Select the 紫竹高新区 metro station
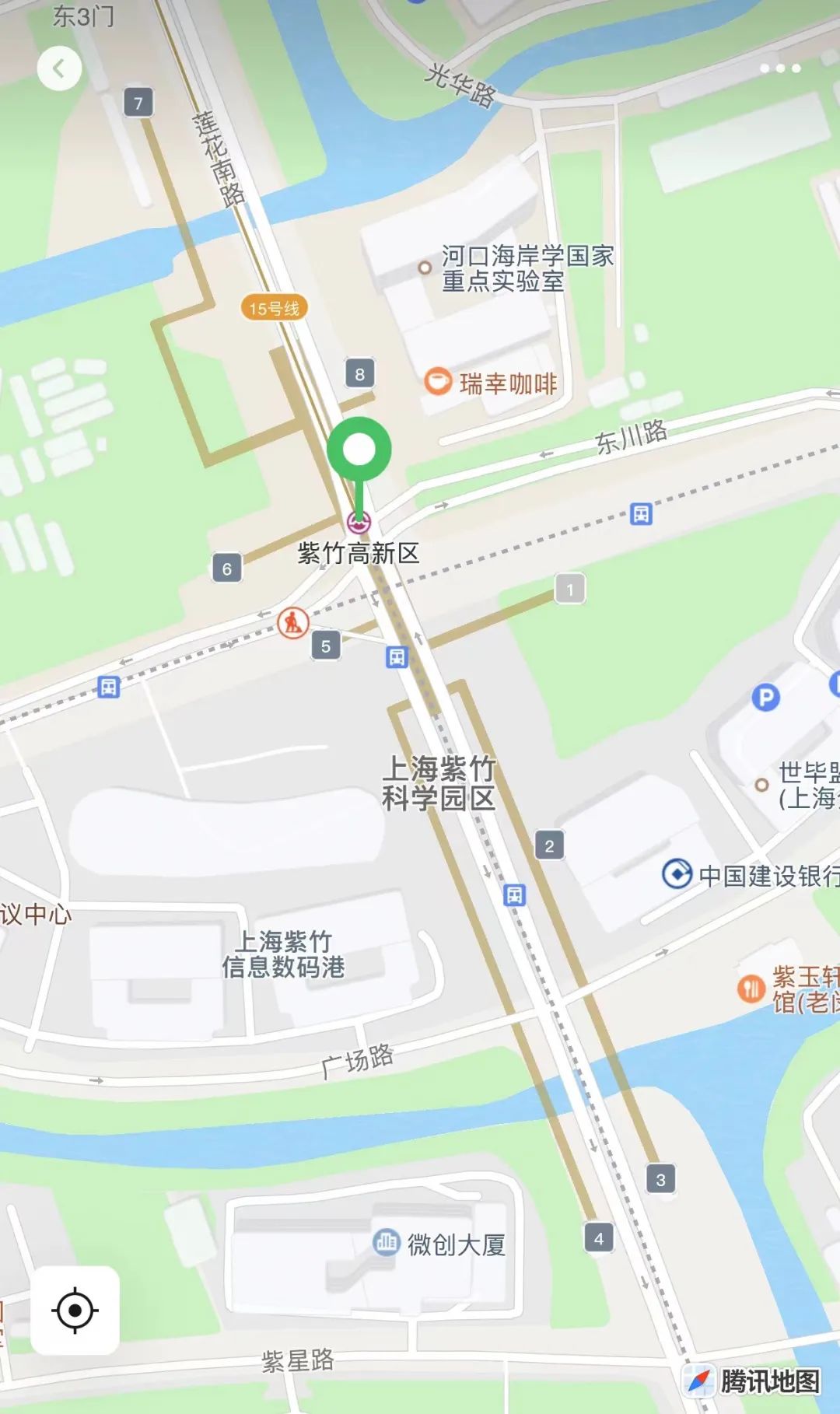 (359, 521)
